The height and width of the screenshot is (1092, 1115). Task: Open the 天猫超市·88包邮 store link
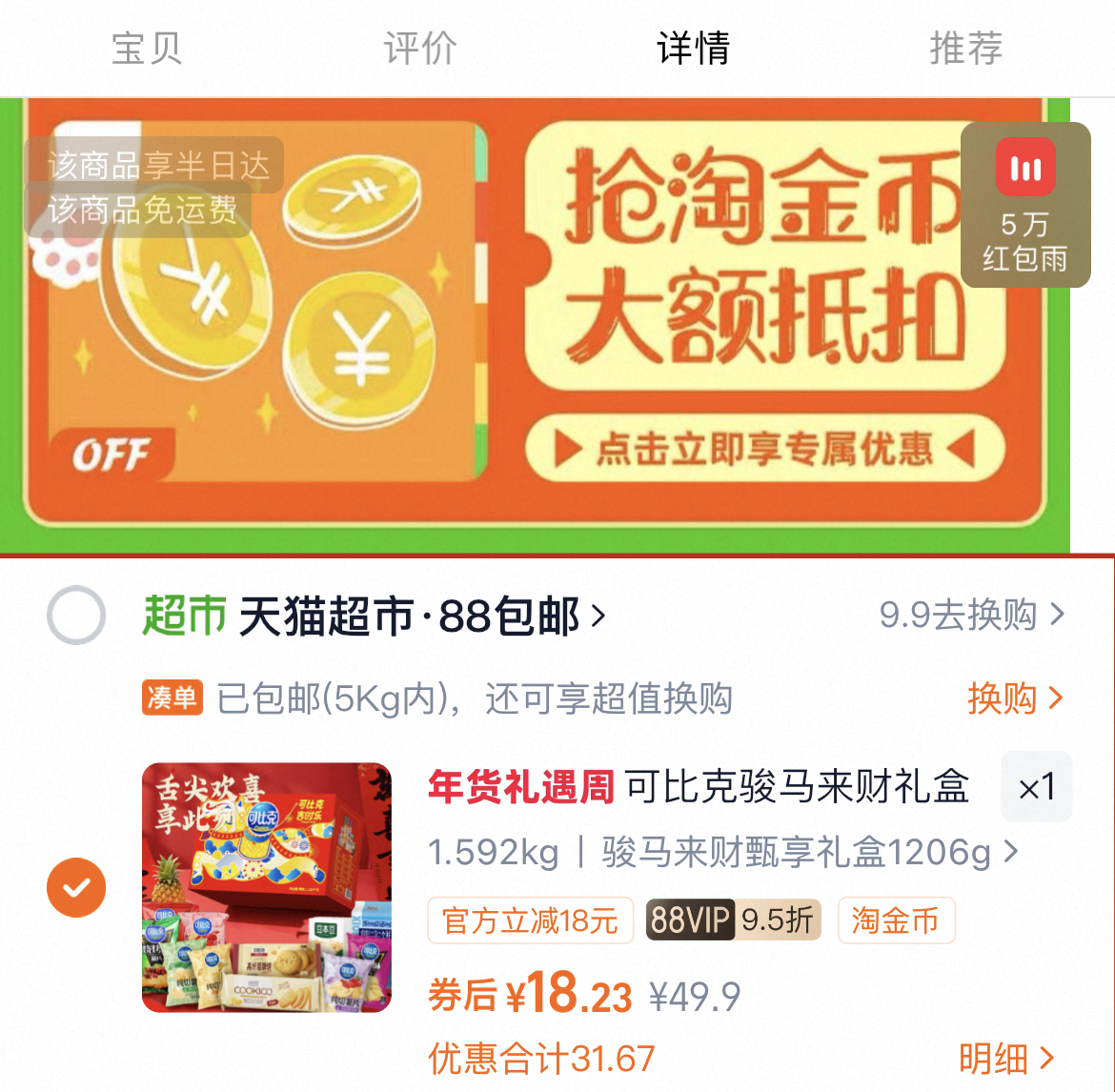tap(419, 617)
